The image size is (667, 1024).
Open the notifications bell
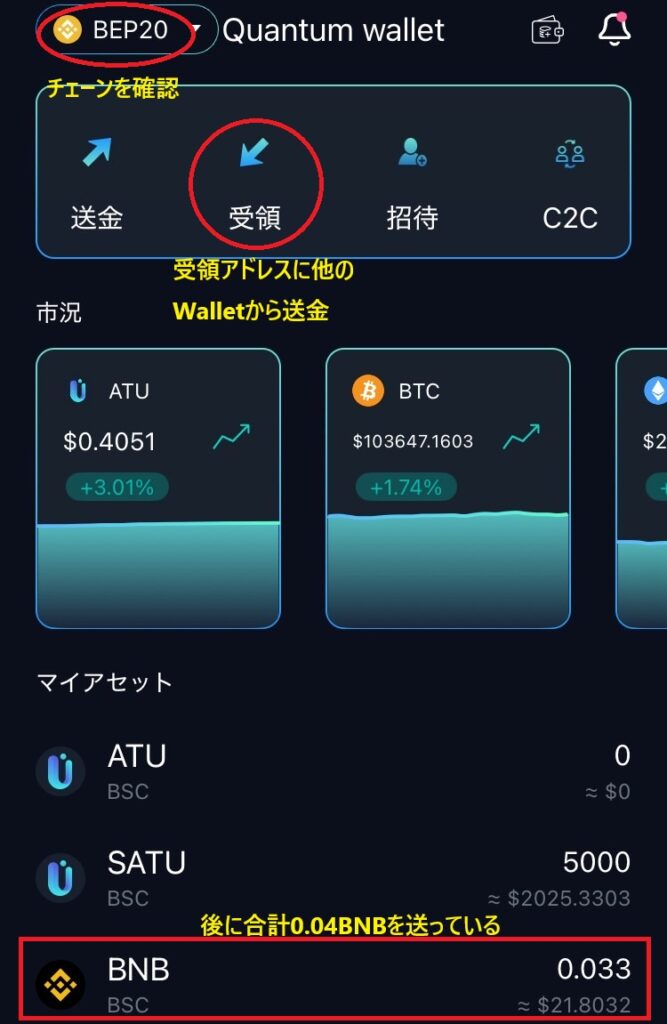pyautogui.click(x=613, y=31)
